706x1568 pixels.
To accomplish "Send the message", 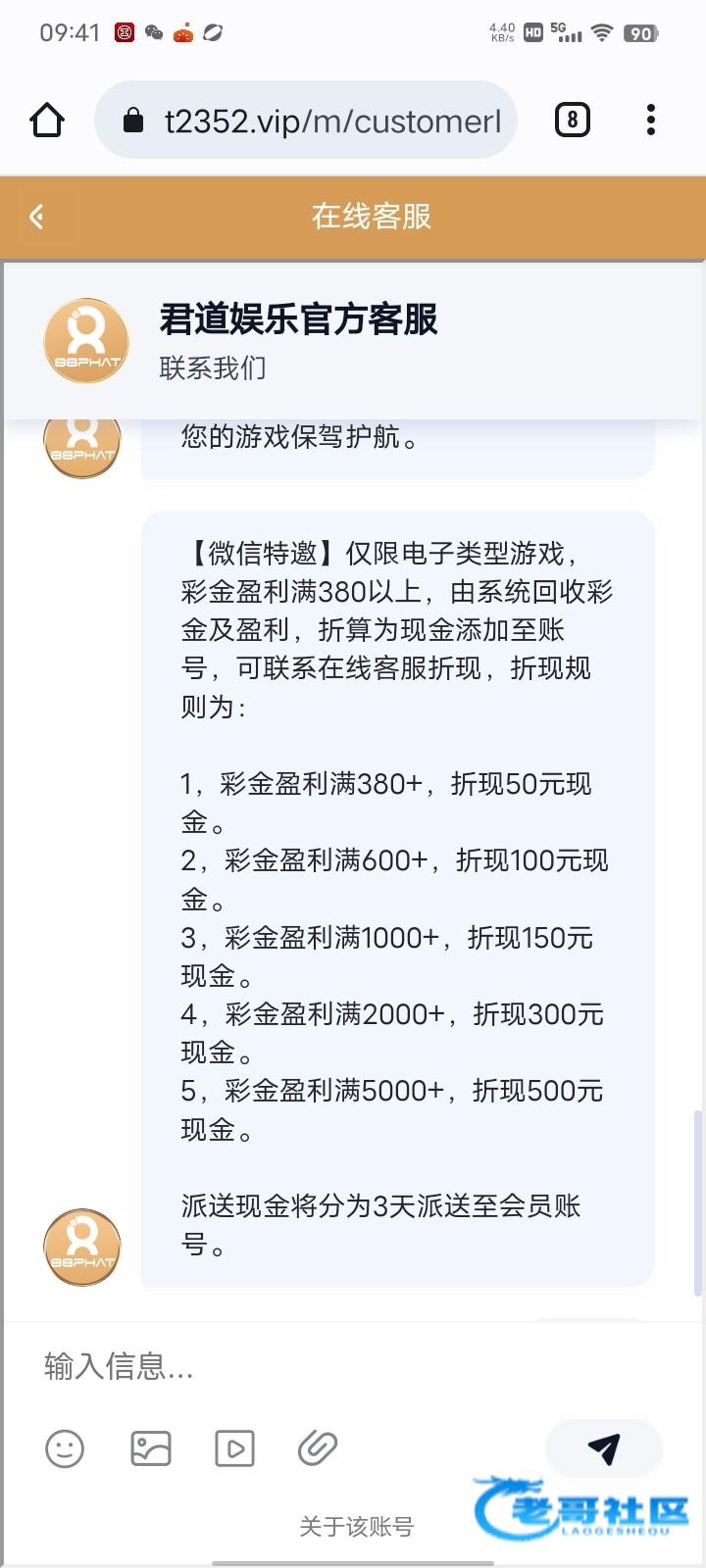I will click(x=603, y=1448).
